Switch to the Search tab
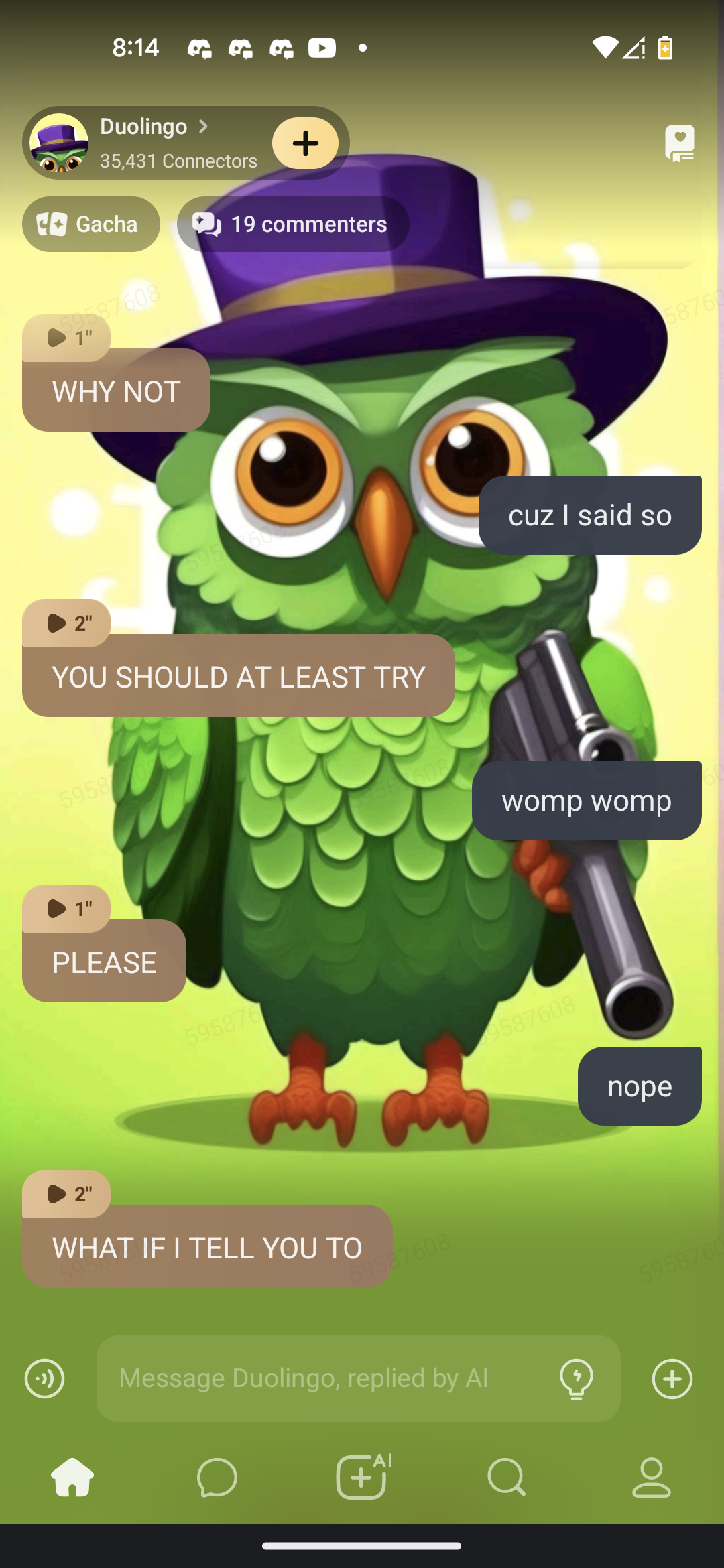 [507, 1478]
